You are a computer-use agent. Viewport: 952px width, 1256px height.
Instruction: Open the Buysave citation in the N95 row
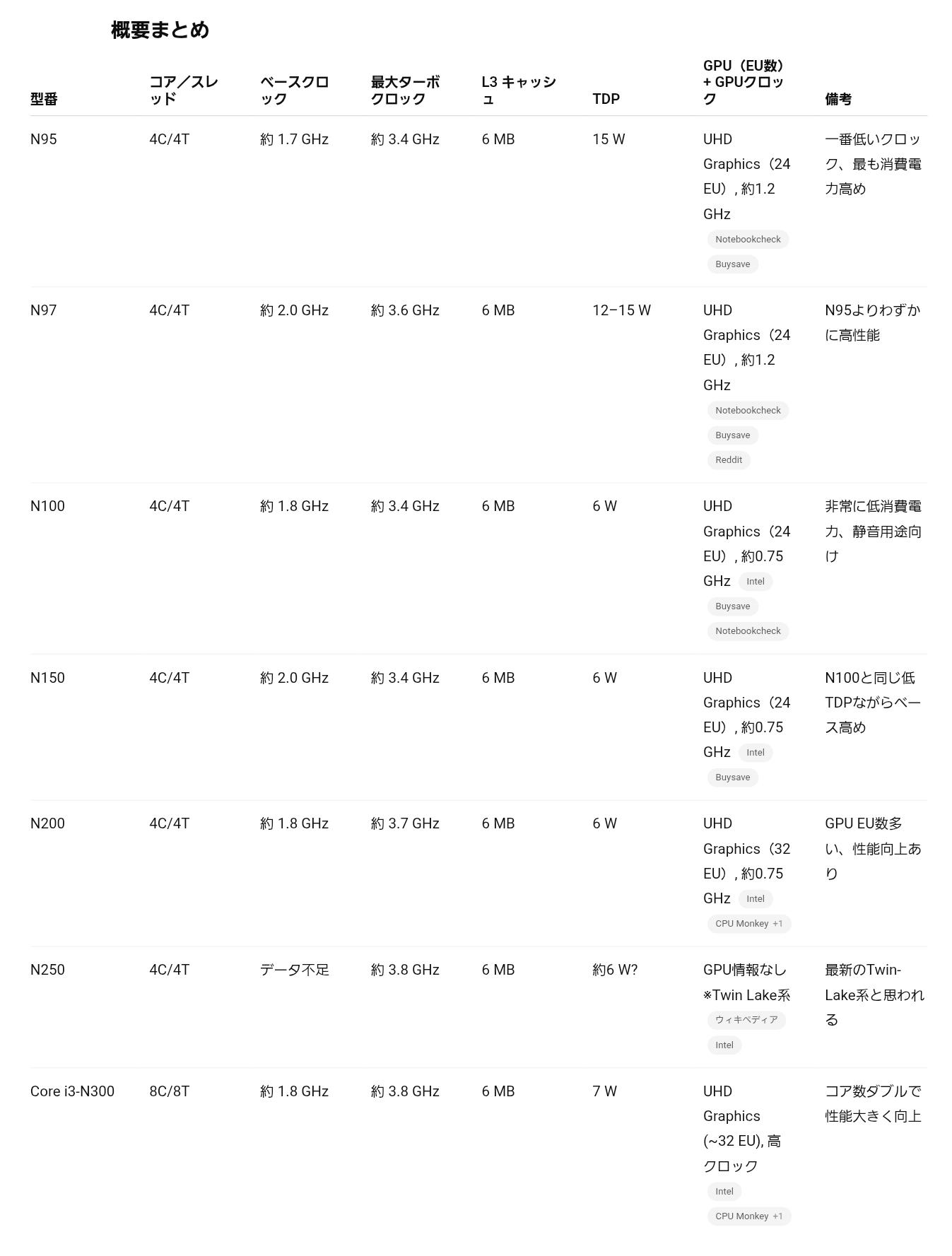click(x=732, y=264)
